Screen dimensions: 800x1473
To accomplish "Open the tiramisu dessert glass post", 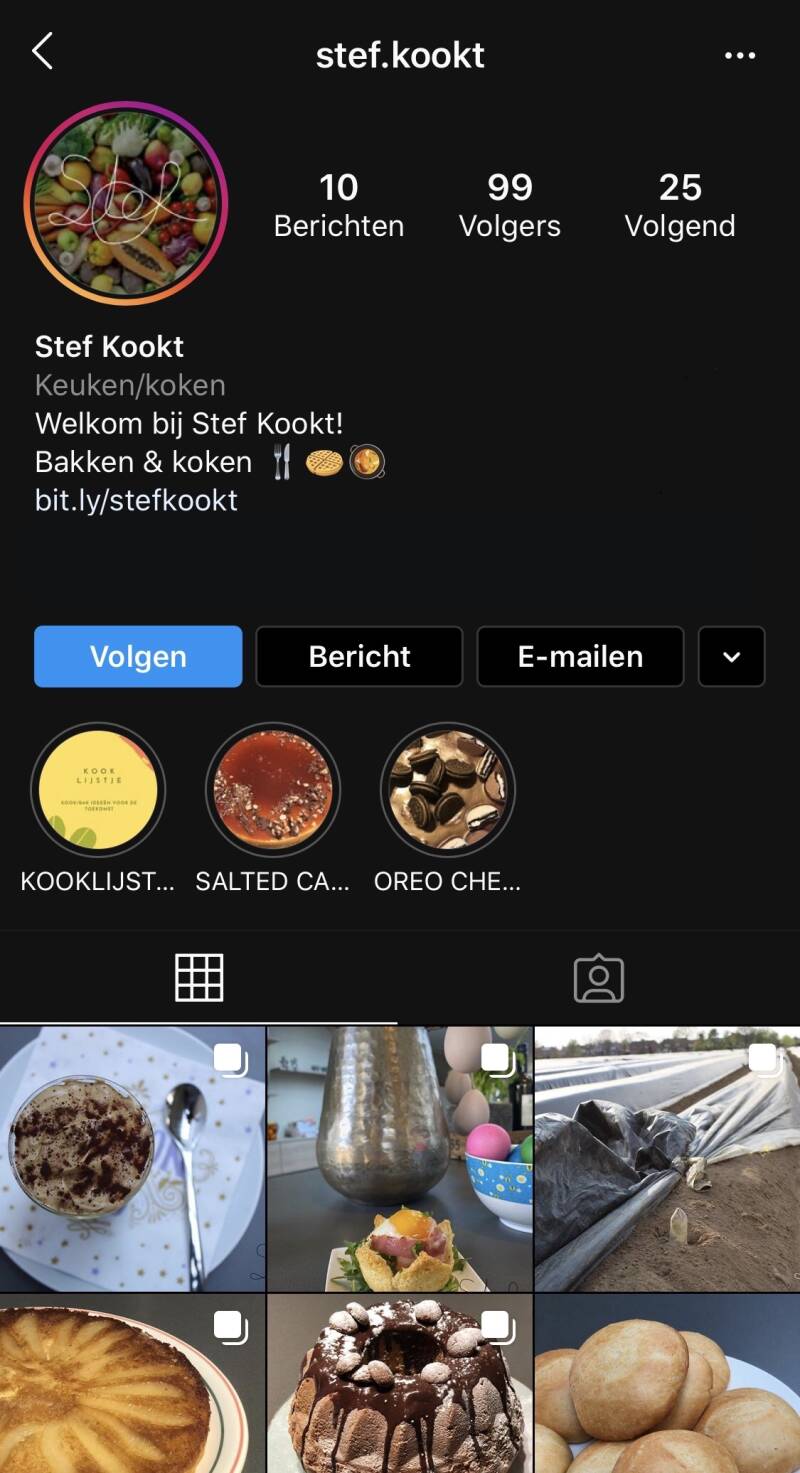I will pos(132,1158).
